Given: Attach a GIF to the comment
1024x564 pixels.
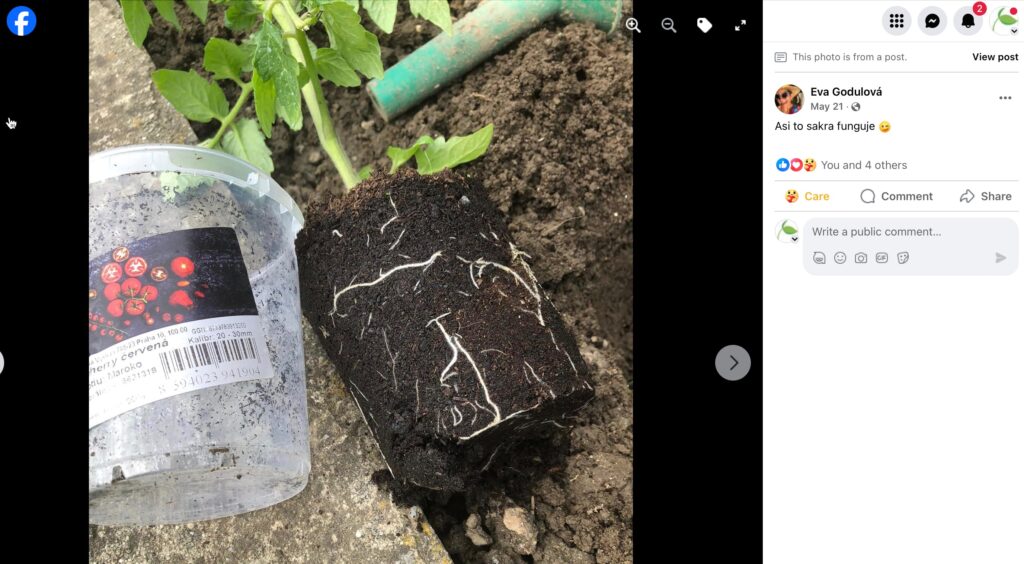Looking at the screenshot, I should tap(881, 258).
